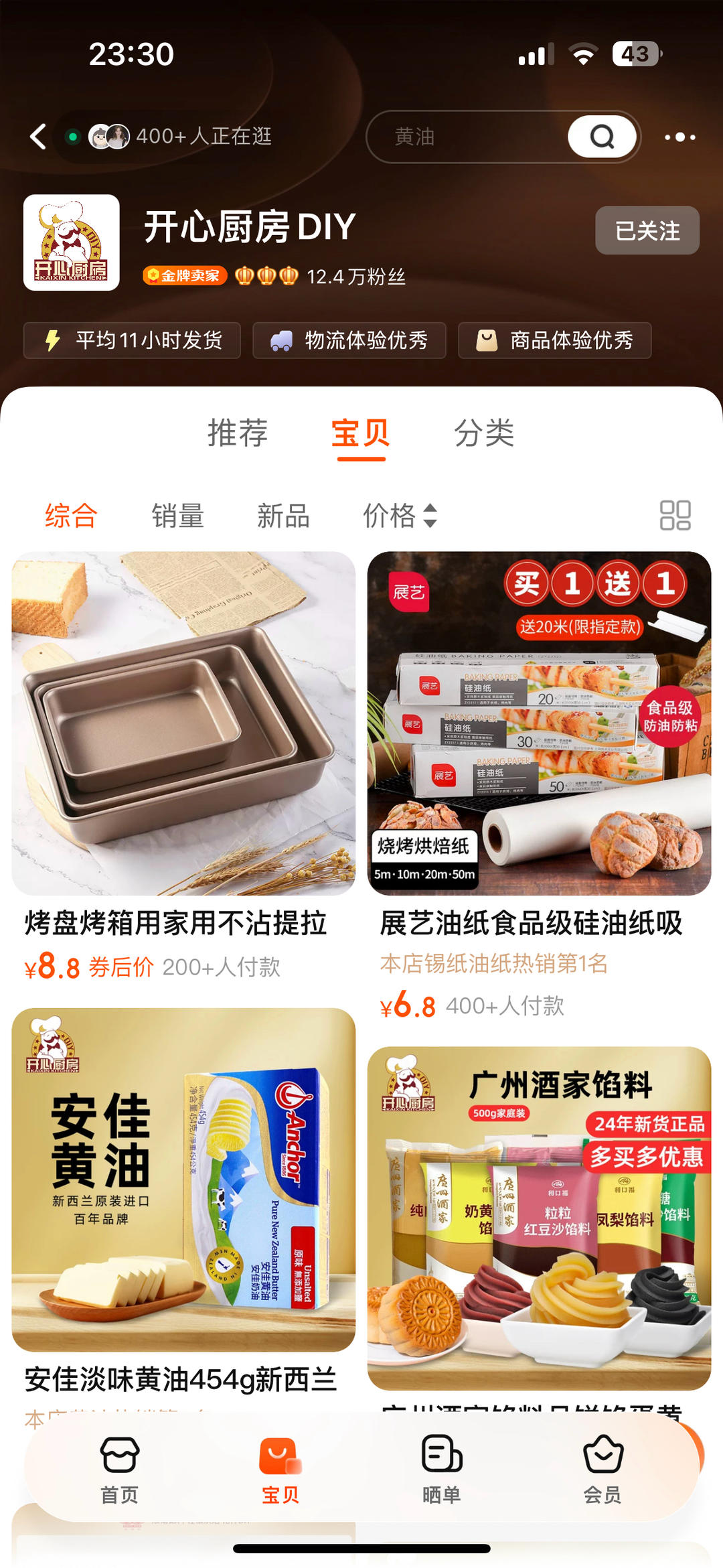The height and width of the screenshot is (1568, 723).
Task: Switch to the 分类 tab
Action: click(x=484, y=433)
